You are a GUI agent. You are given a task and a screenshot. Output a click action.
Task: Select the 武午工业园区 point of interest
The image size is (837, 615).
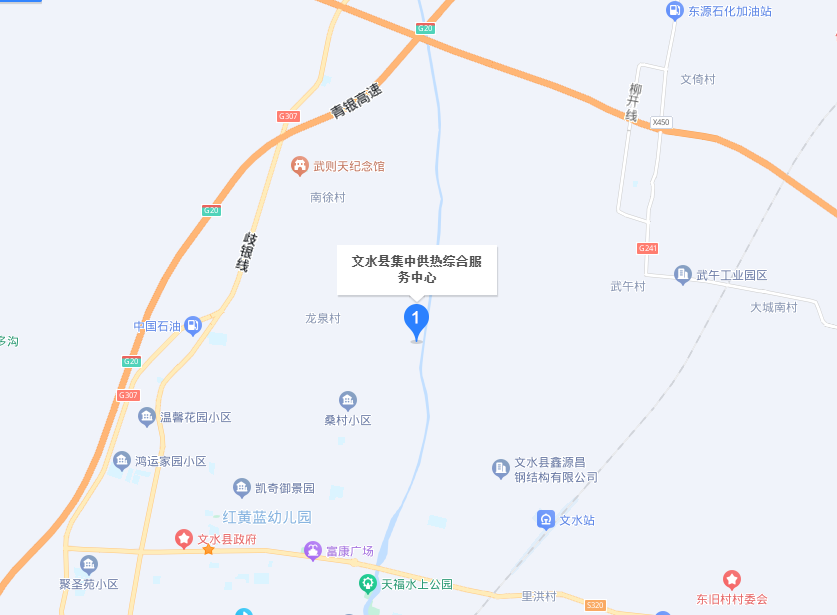(x=683, y=274)
